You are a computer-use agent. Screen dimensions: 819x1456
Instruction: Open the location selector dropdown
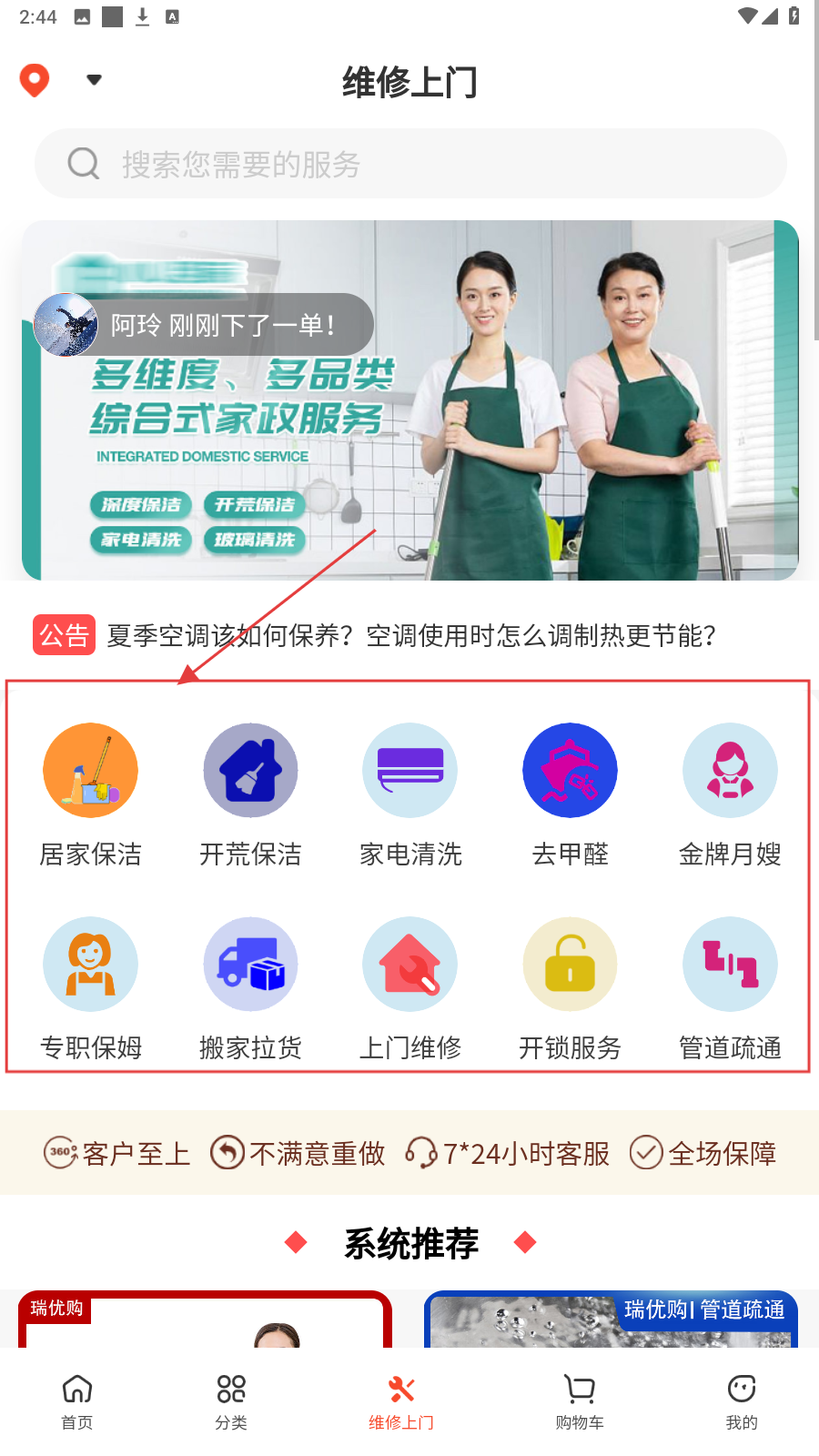pos(93,80)
